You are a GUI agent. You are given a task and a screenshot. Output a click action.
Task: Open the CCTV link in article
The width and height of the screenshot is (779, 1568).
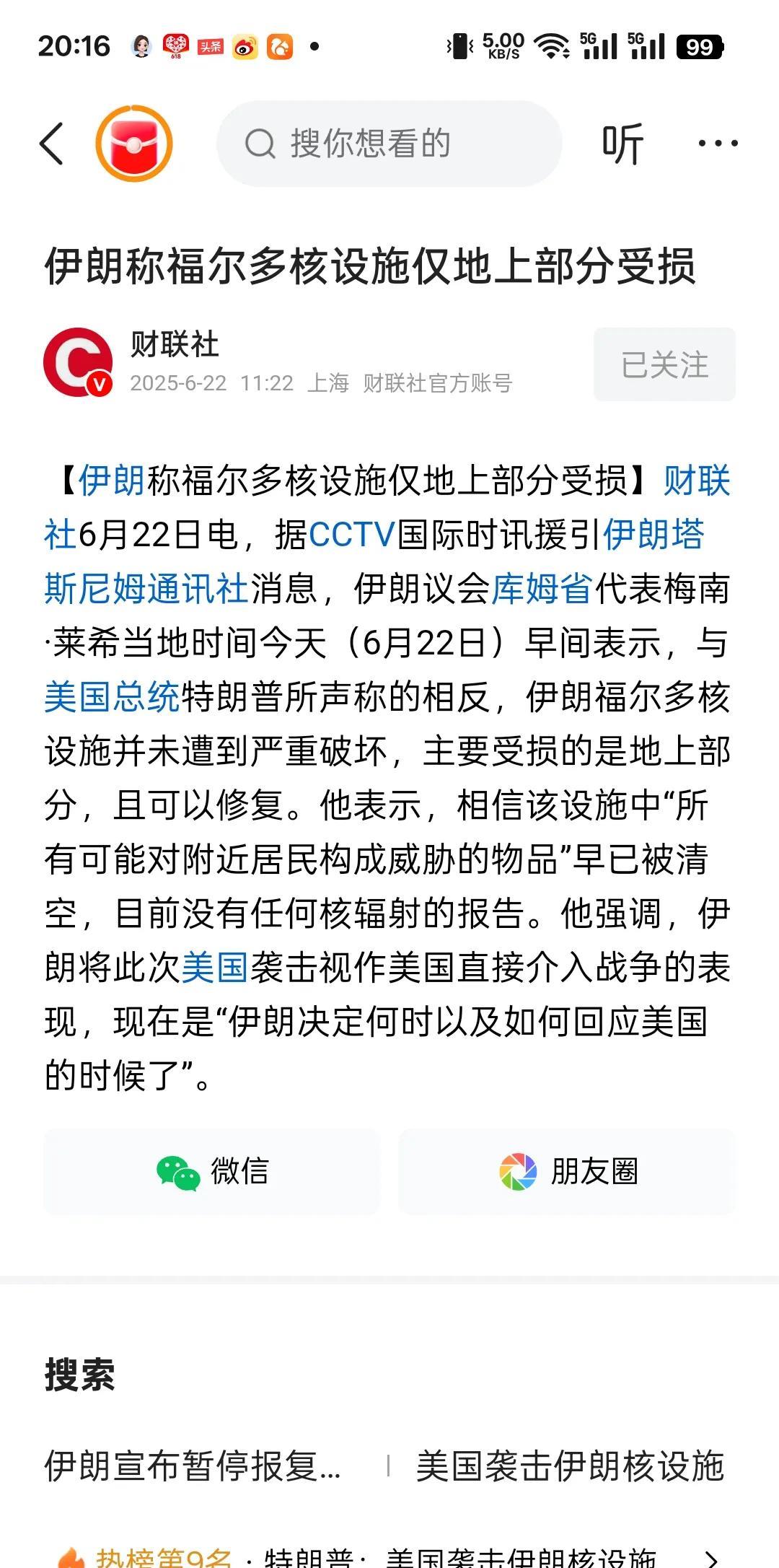352,535
